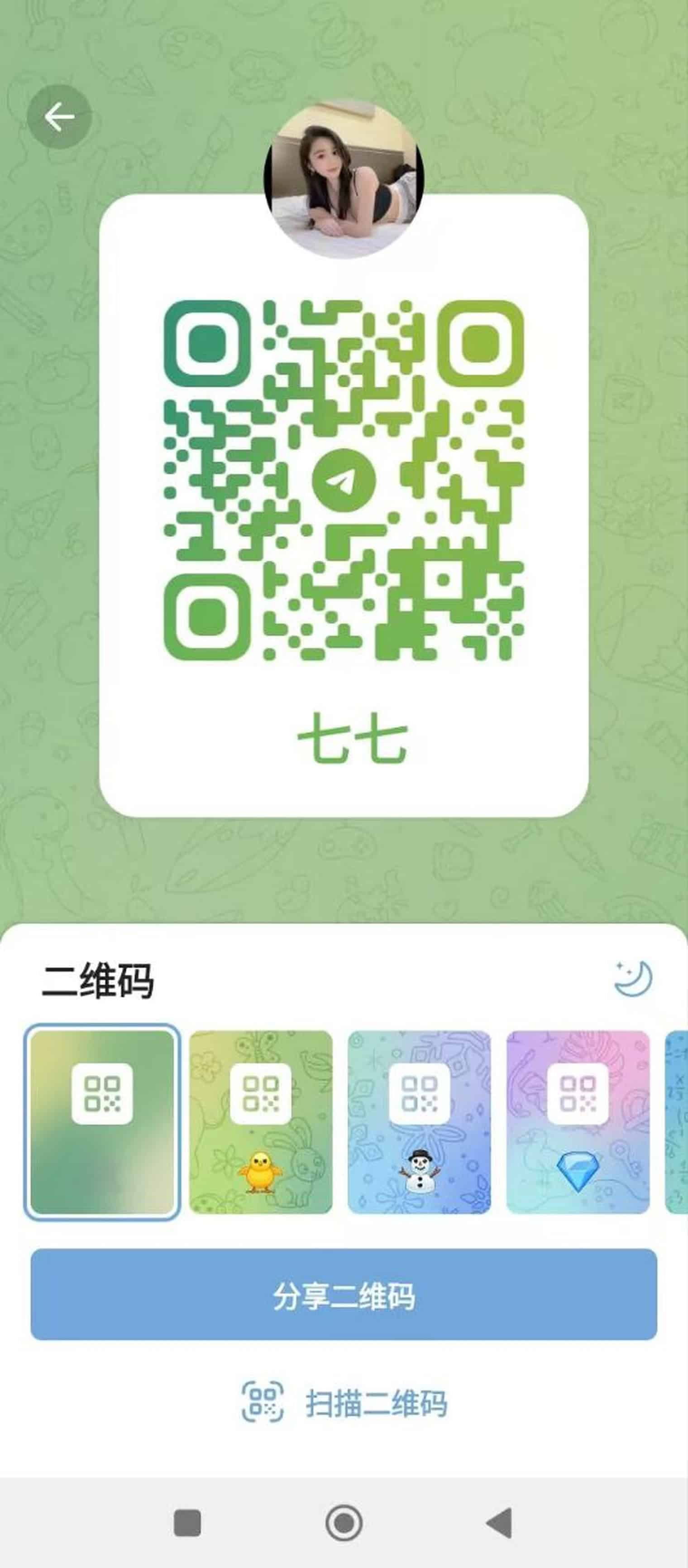
Task: Apply the diamond emoji QR theme
Action: (x=578, y=1122)
